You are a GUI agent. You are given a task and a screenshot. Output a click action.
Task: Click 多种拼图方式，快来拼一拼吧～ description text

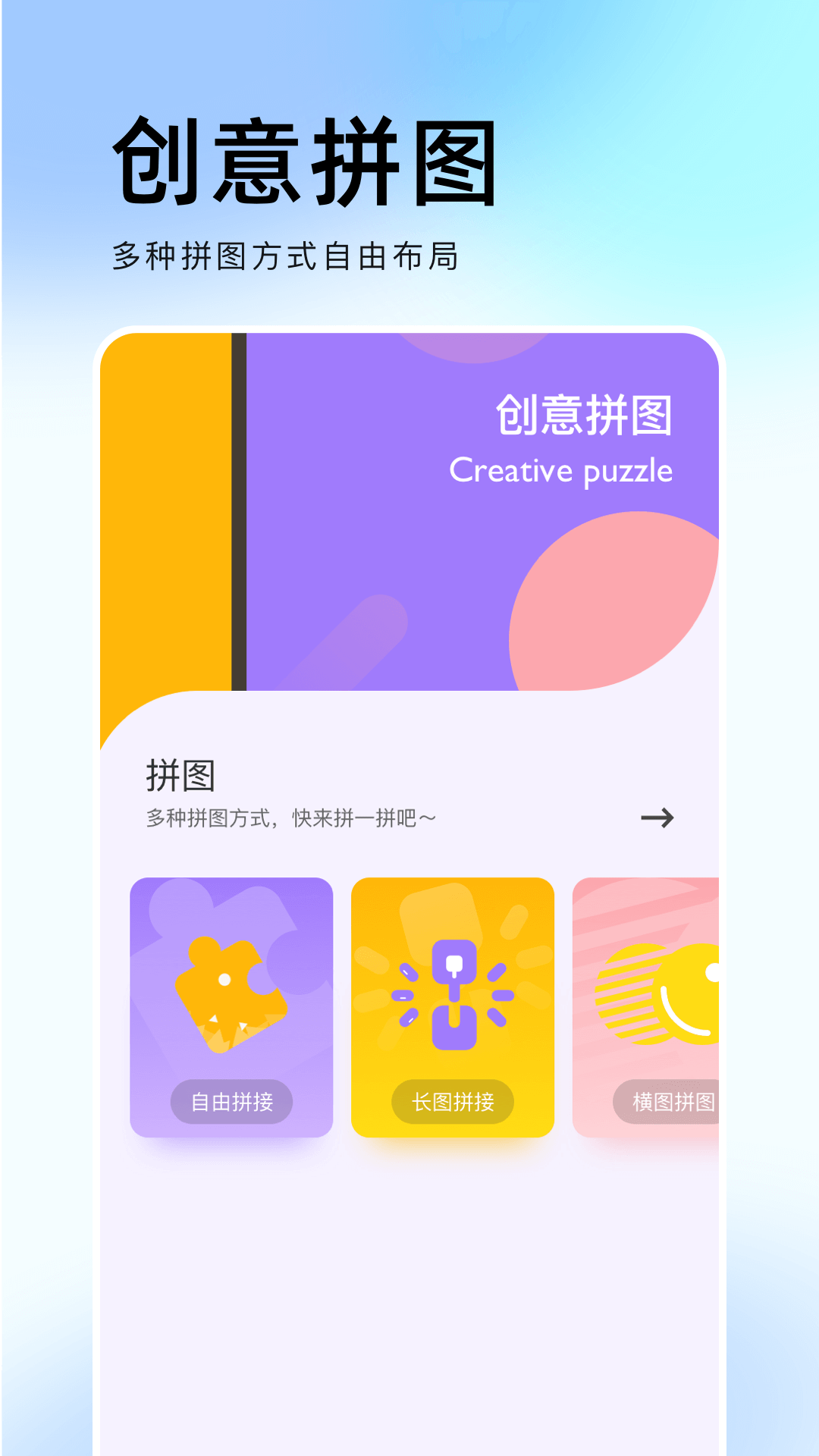tap(292, 818)
